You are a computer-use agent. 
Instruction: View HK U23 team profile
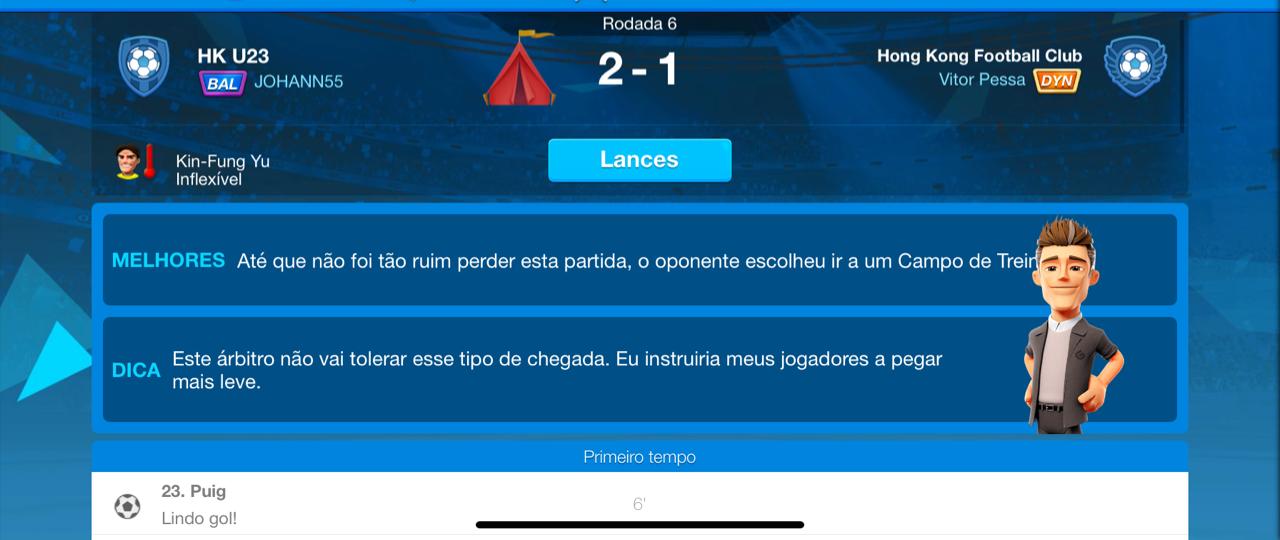(144, 65)
